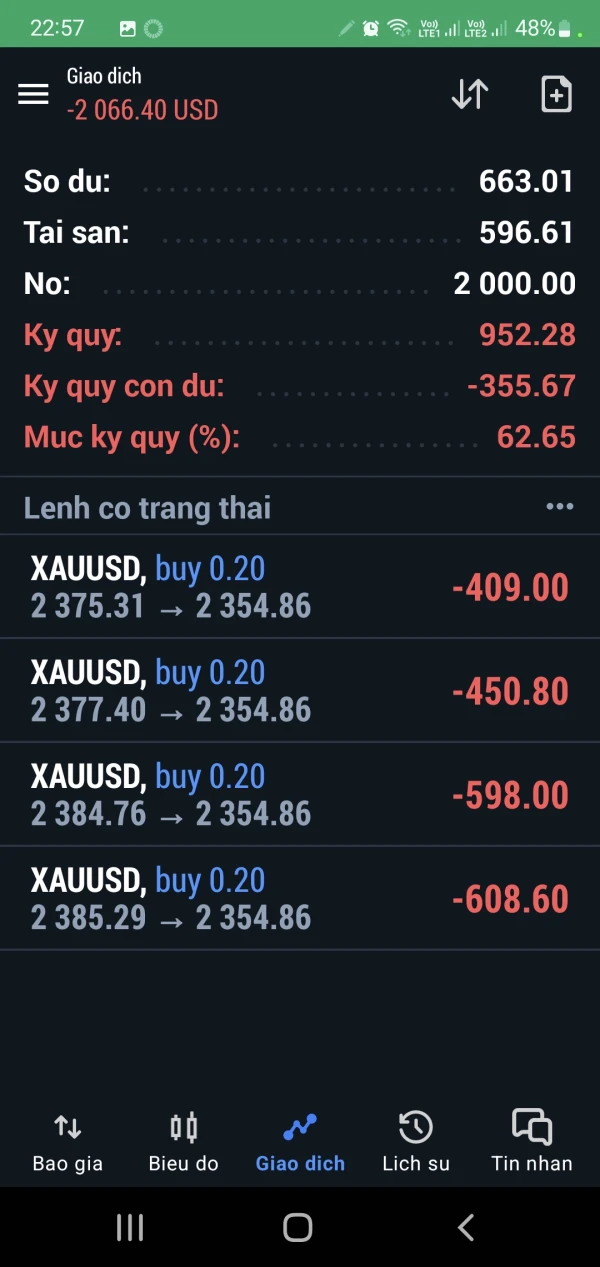This screenshot has height=1267, width=600.
Task: Tap the sort arrows icon
Action: coord(470,94)
